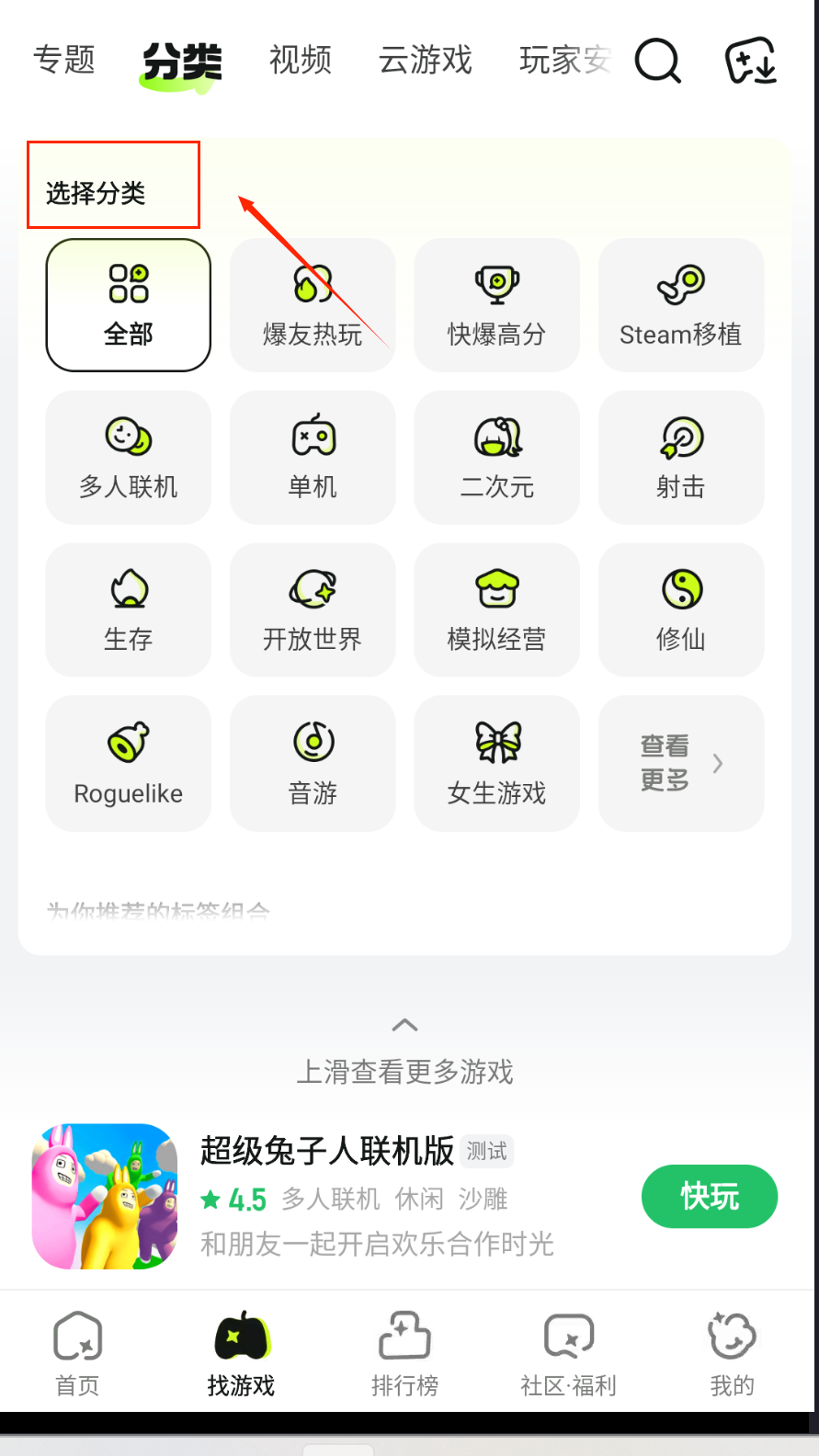Image resolution: width=819 pixels, height=1456 pixels.
Task: Choose the Steam移植 category
Action: point(680,305)
